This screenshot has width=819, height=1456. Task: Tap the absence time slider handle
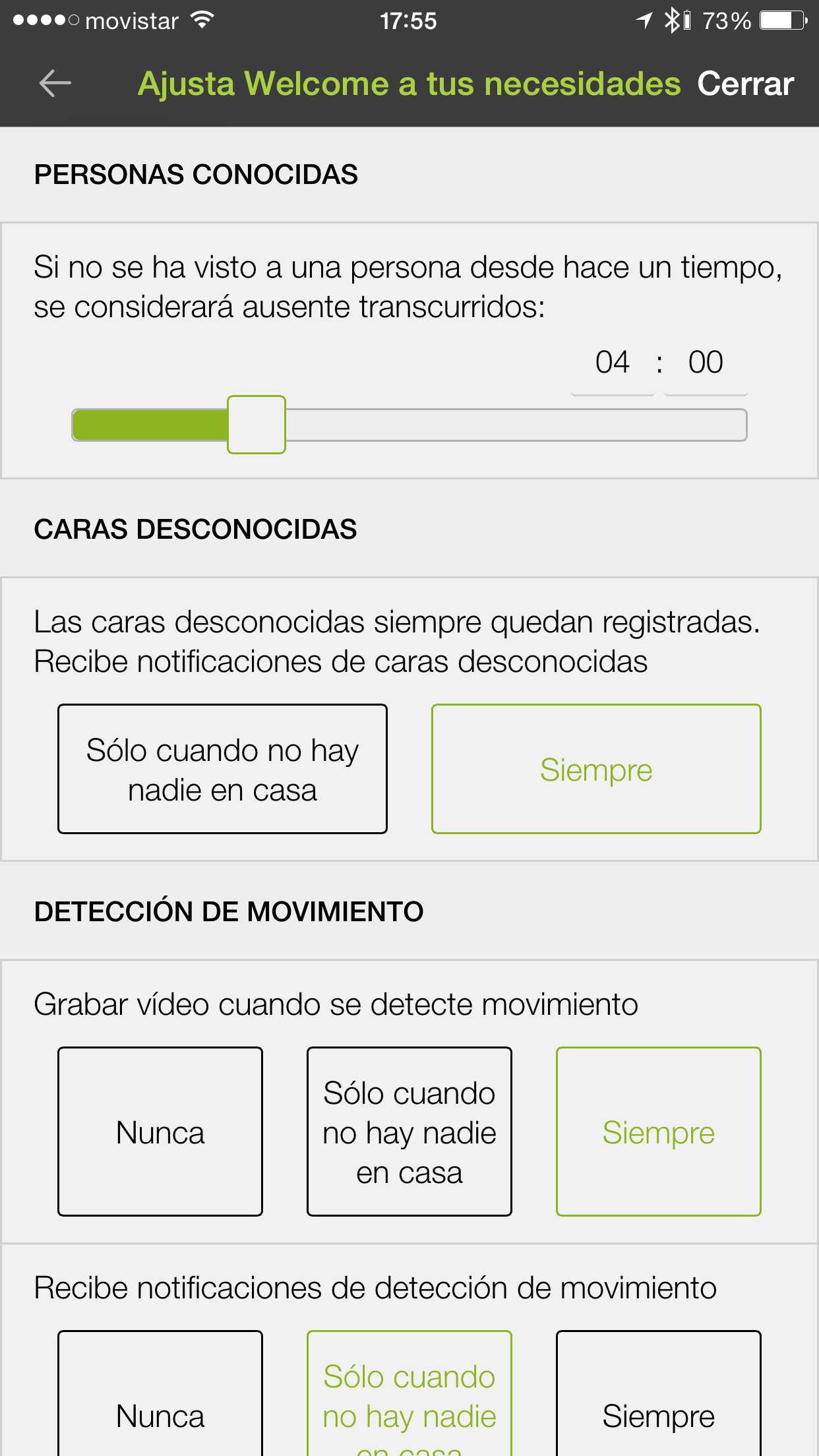(257, 425)
